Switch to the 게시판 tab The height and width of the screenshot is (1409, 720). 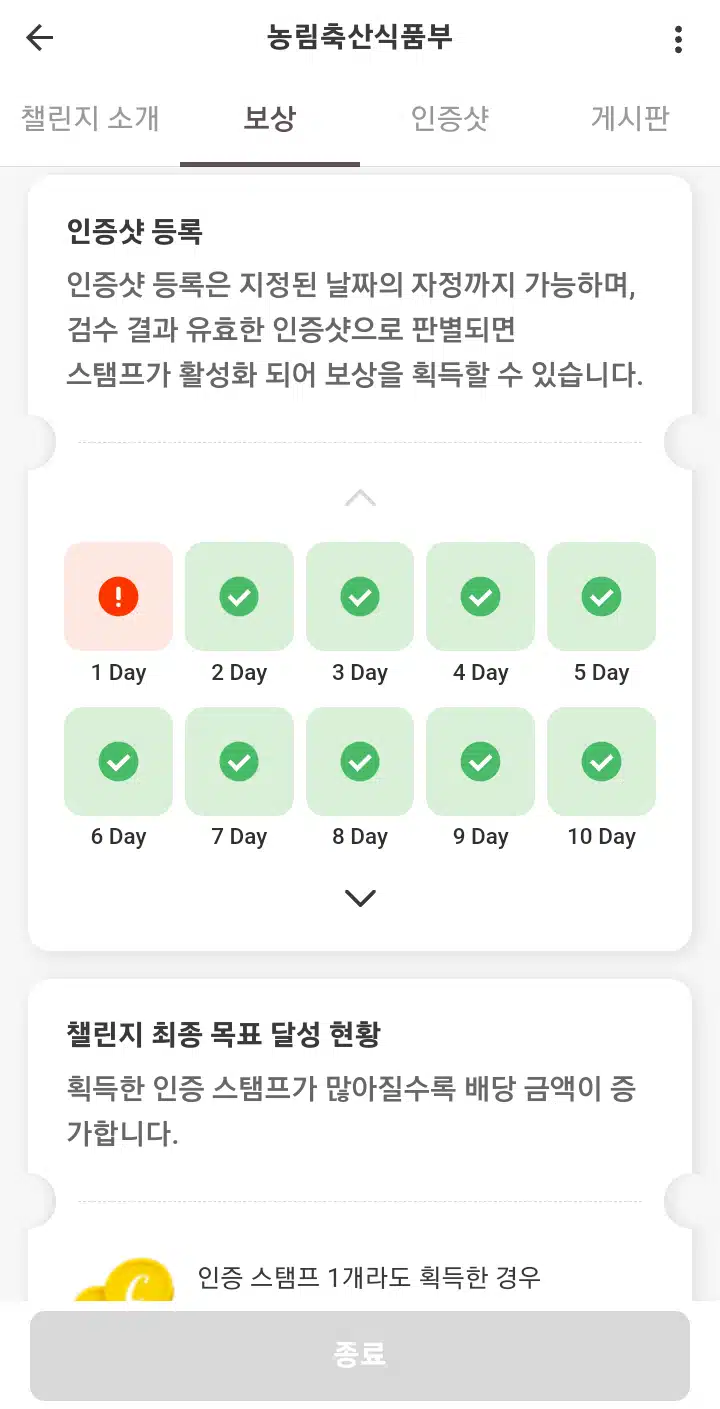[x=630, y=118]
